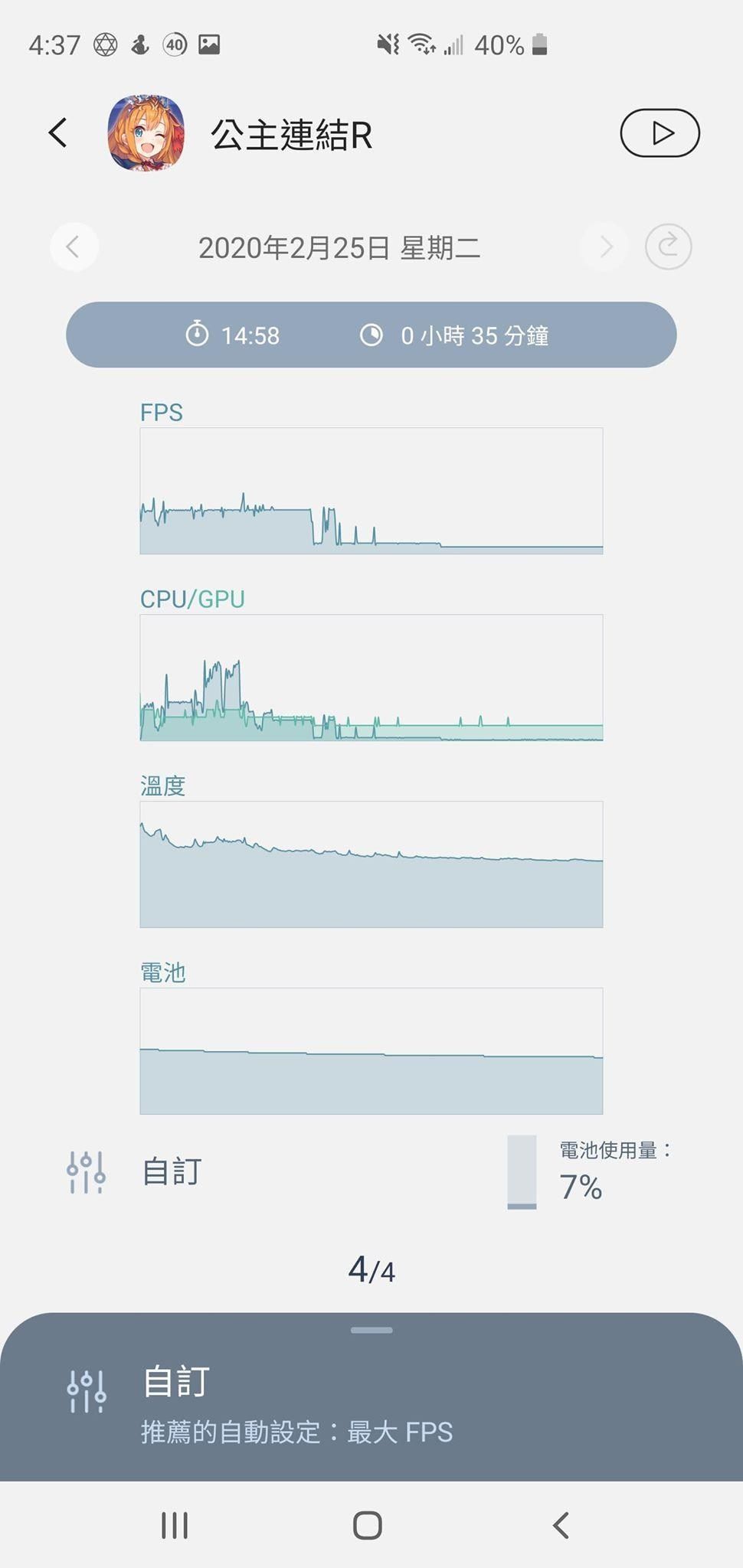Image resolution: width=743 pixels, height=1568 pixels.
Task: Return to the home screen
Action: tap(368, 1525)
